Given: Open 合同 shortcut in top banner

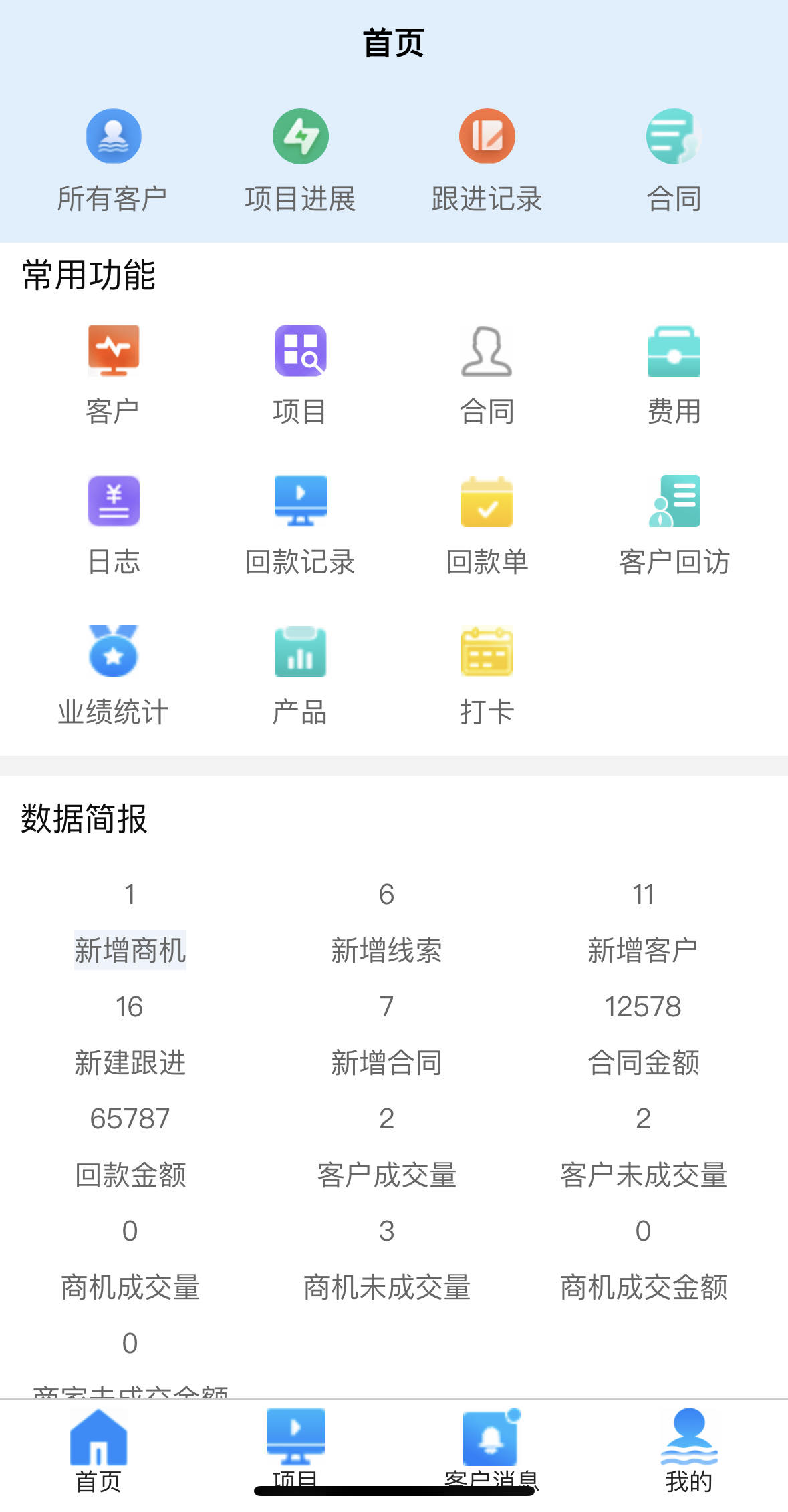Looking at the screenshot, I should pyautogui.click(x=674, y=161).
